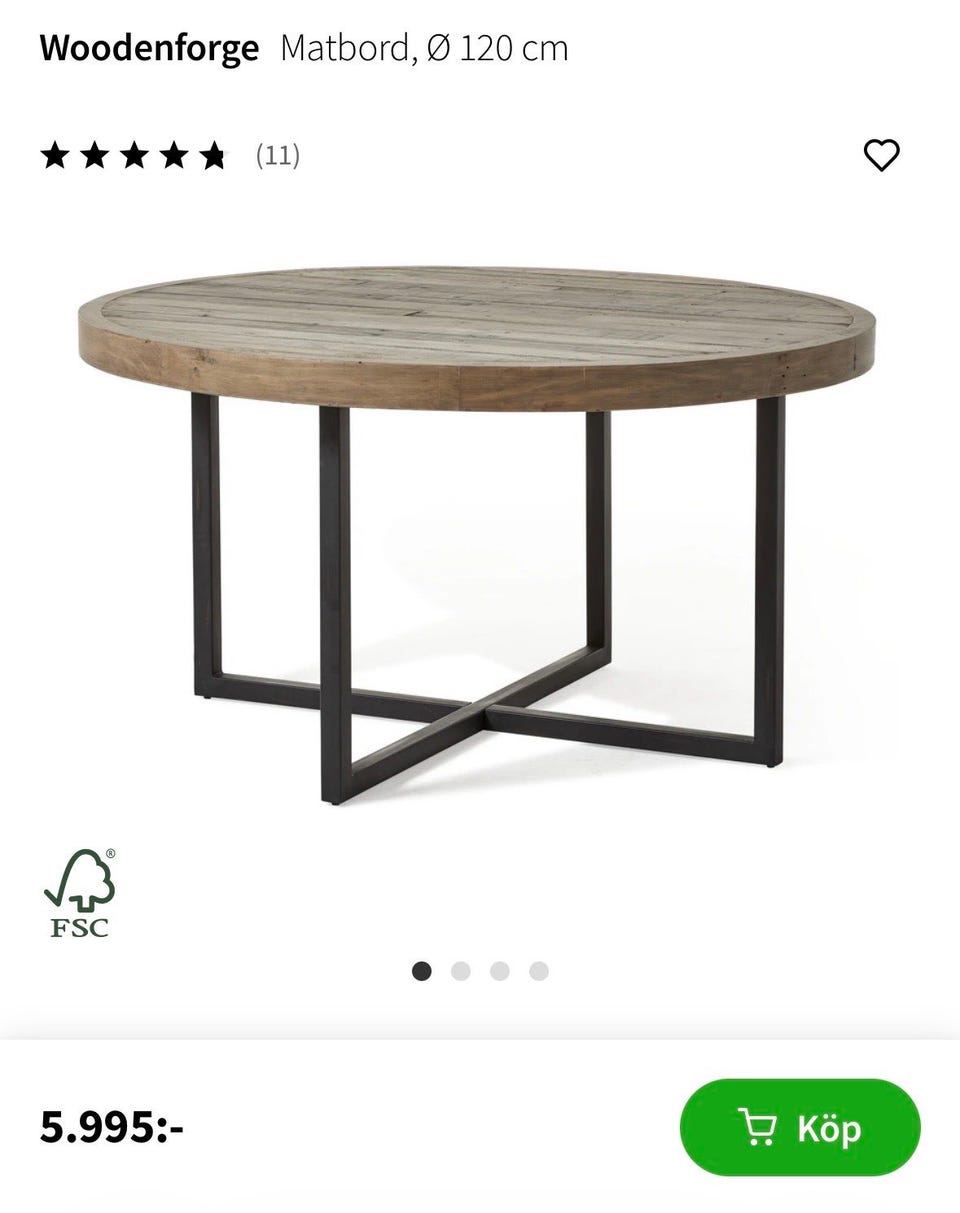Tap the green Köp button

(x=799, y=1128)
